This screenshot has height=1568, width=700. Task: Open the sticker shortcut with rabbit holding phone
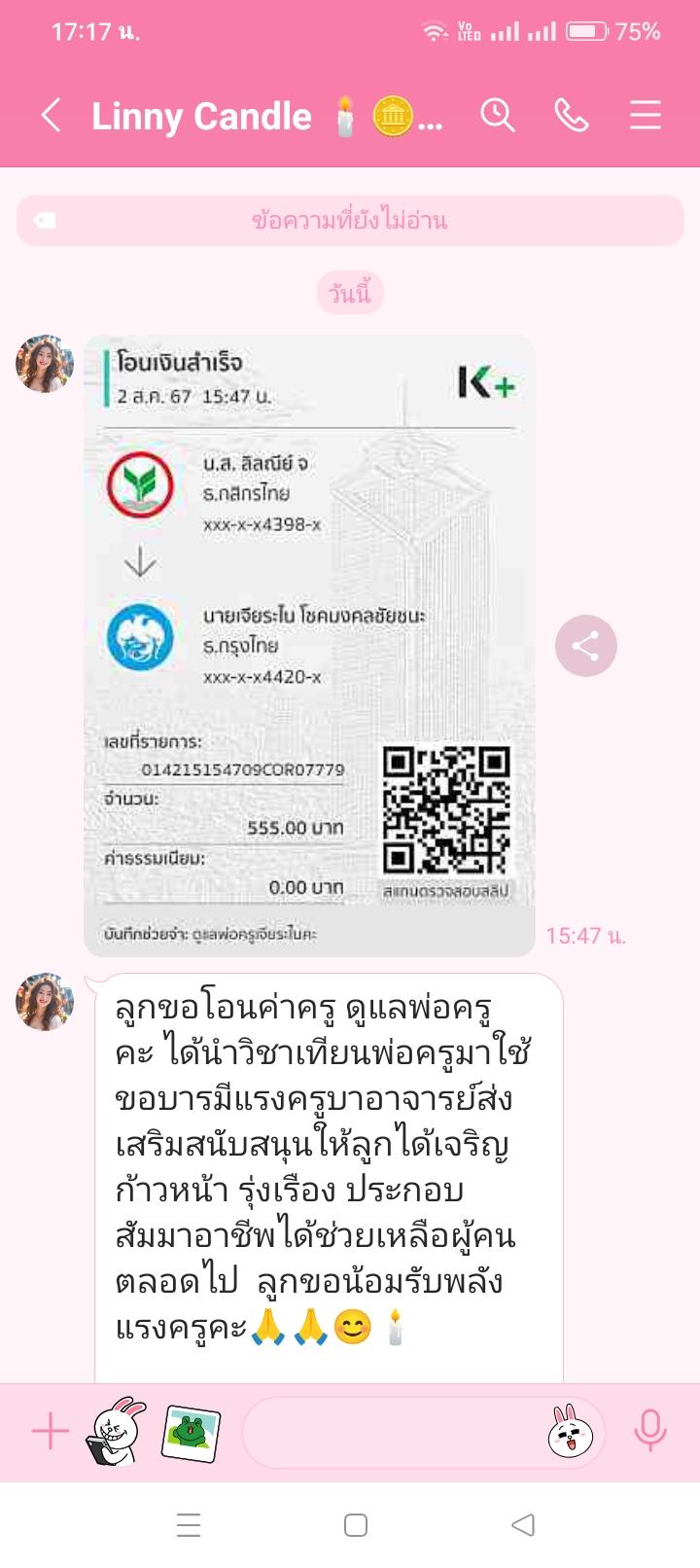tap(117, 1432)
